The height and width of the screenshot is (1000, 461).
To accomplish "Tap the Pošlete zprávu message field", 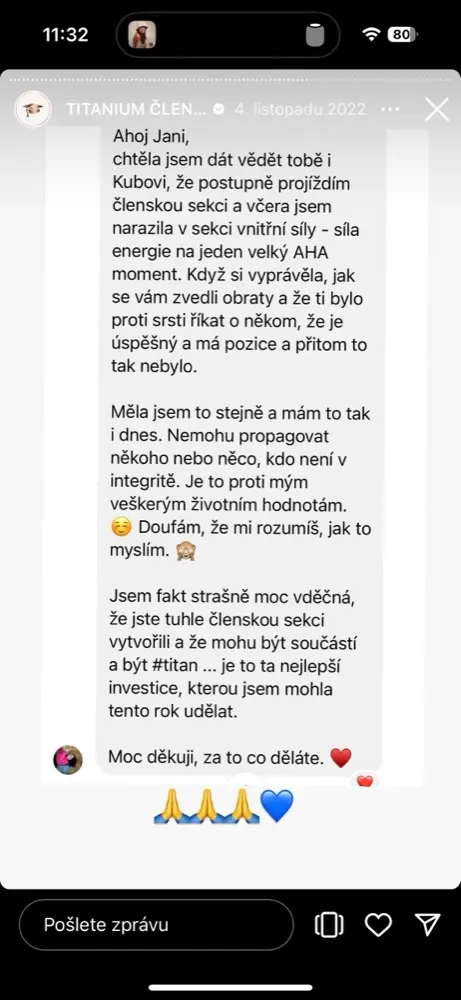I will point(156,925).
